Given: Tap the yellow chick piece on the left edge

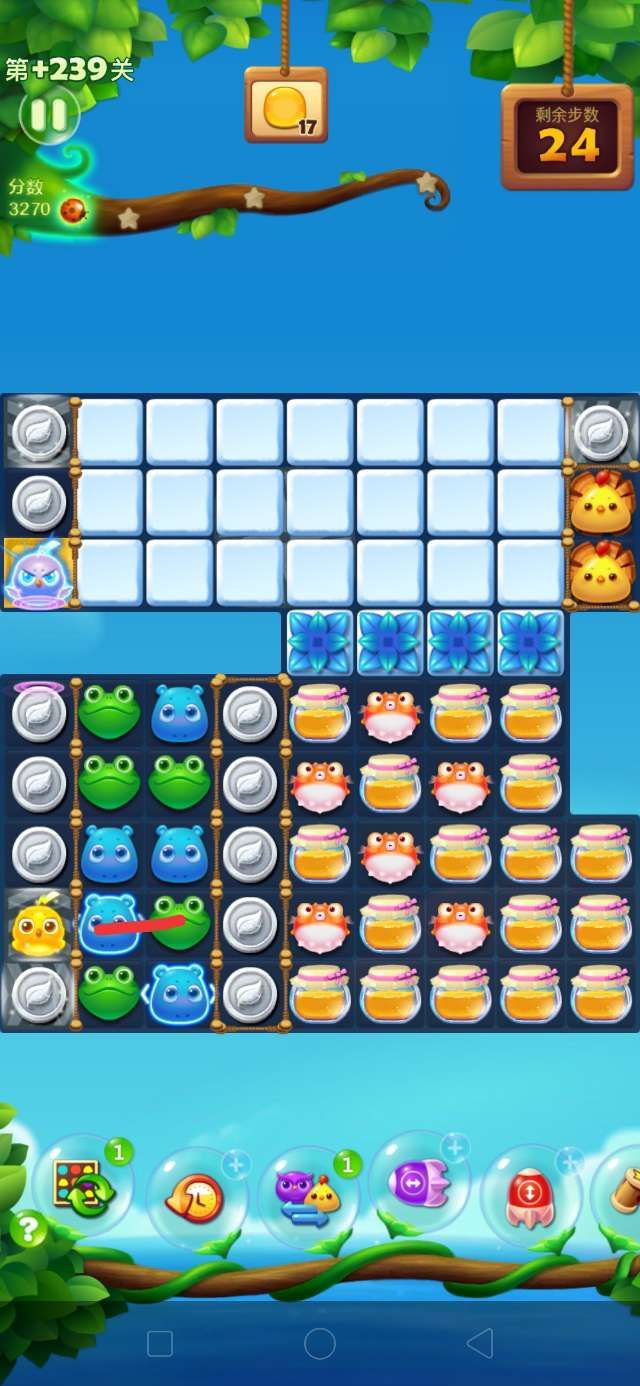Looking at the screenshot, I should (37, 927).
